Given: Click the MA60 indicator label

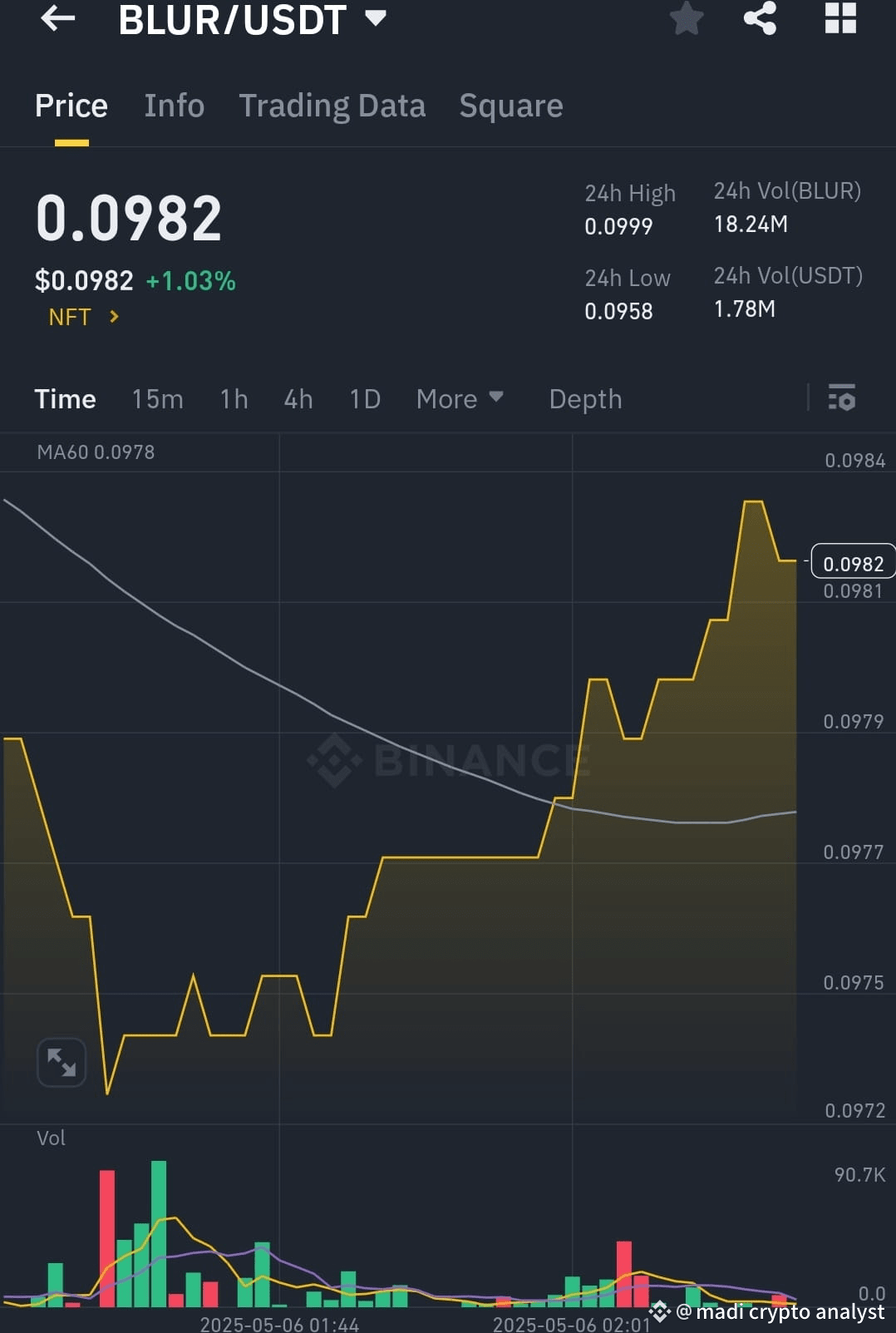Looking at the screenshot, I should click(95, 452).
